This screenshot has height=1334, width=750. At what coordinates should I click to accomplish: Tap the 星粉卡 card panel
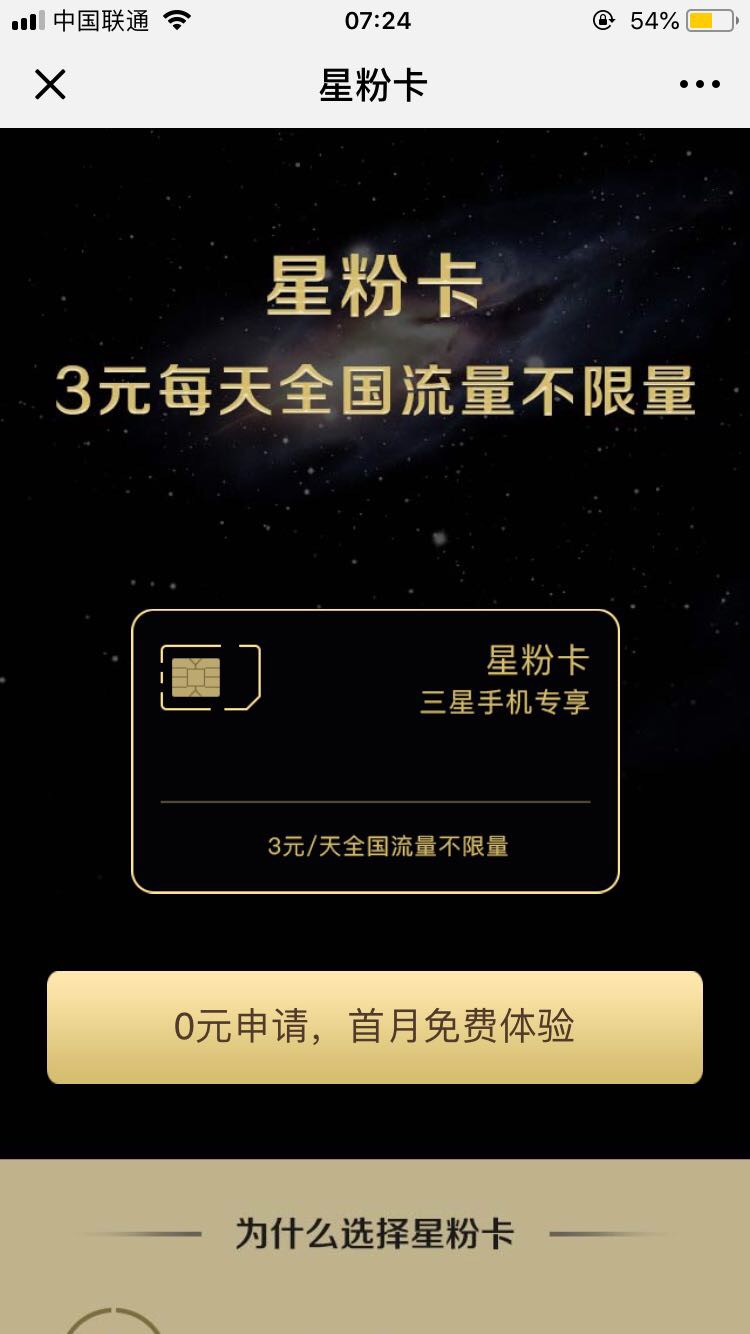375,750
